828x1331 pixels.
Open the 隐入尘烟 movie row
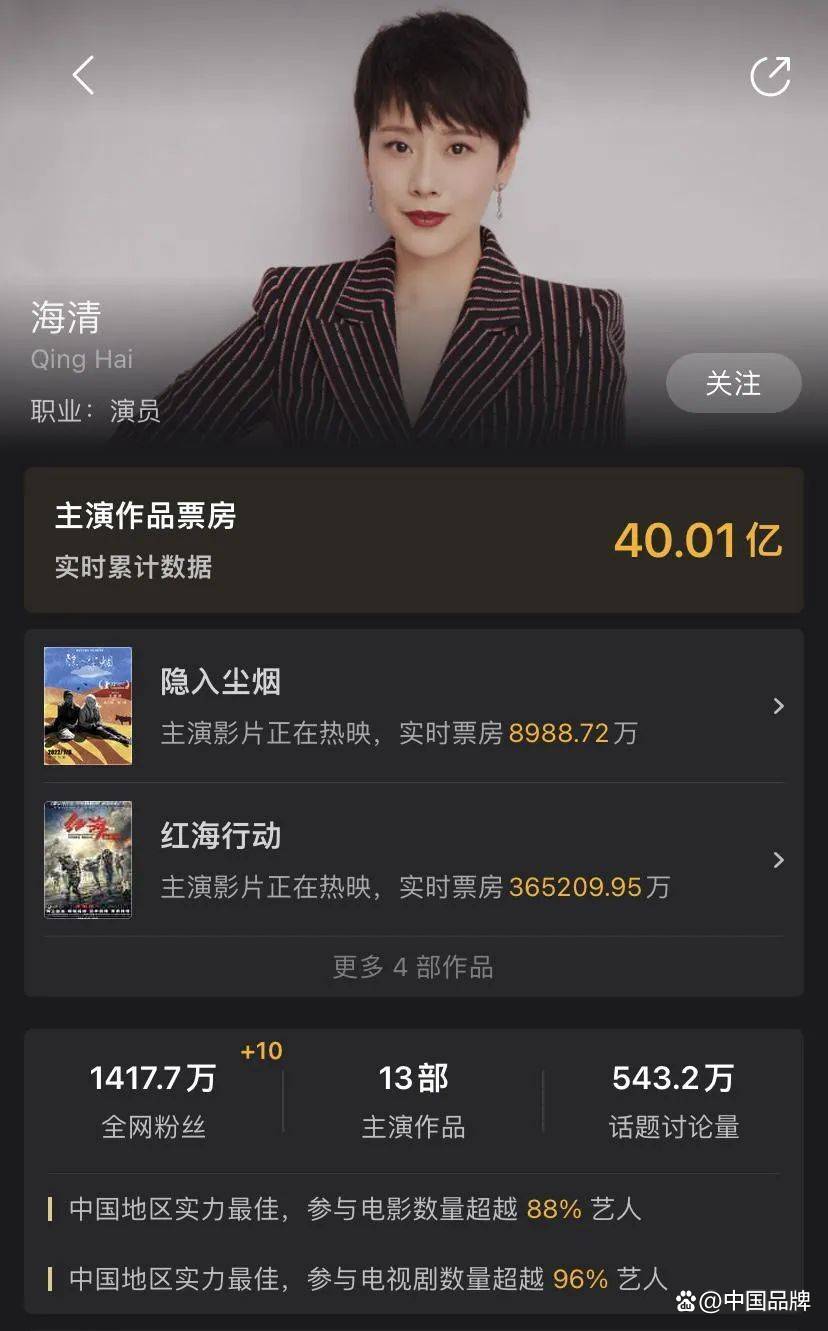[413, 706]
